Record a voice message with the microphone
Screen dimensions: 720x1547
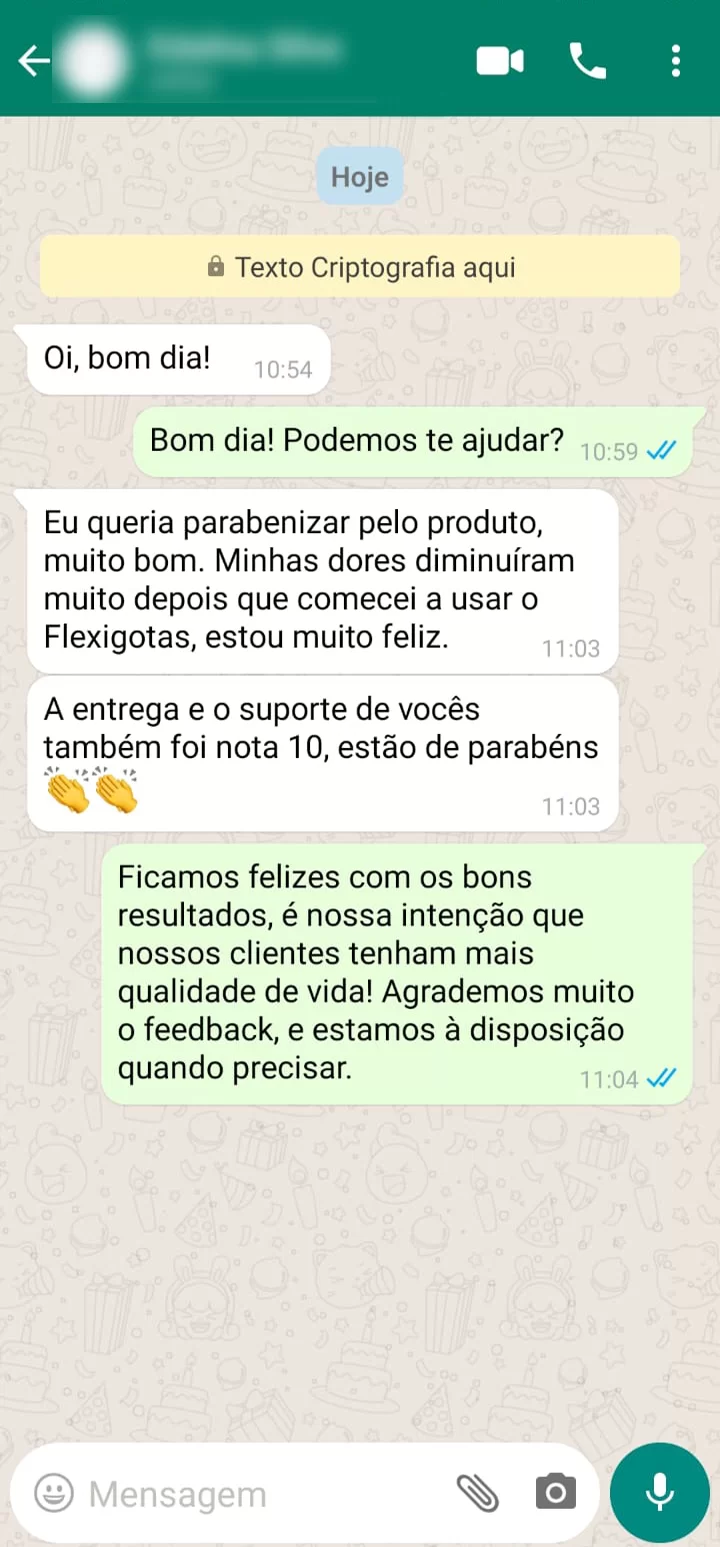tap(659, 1492)
